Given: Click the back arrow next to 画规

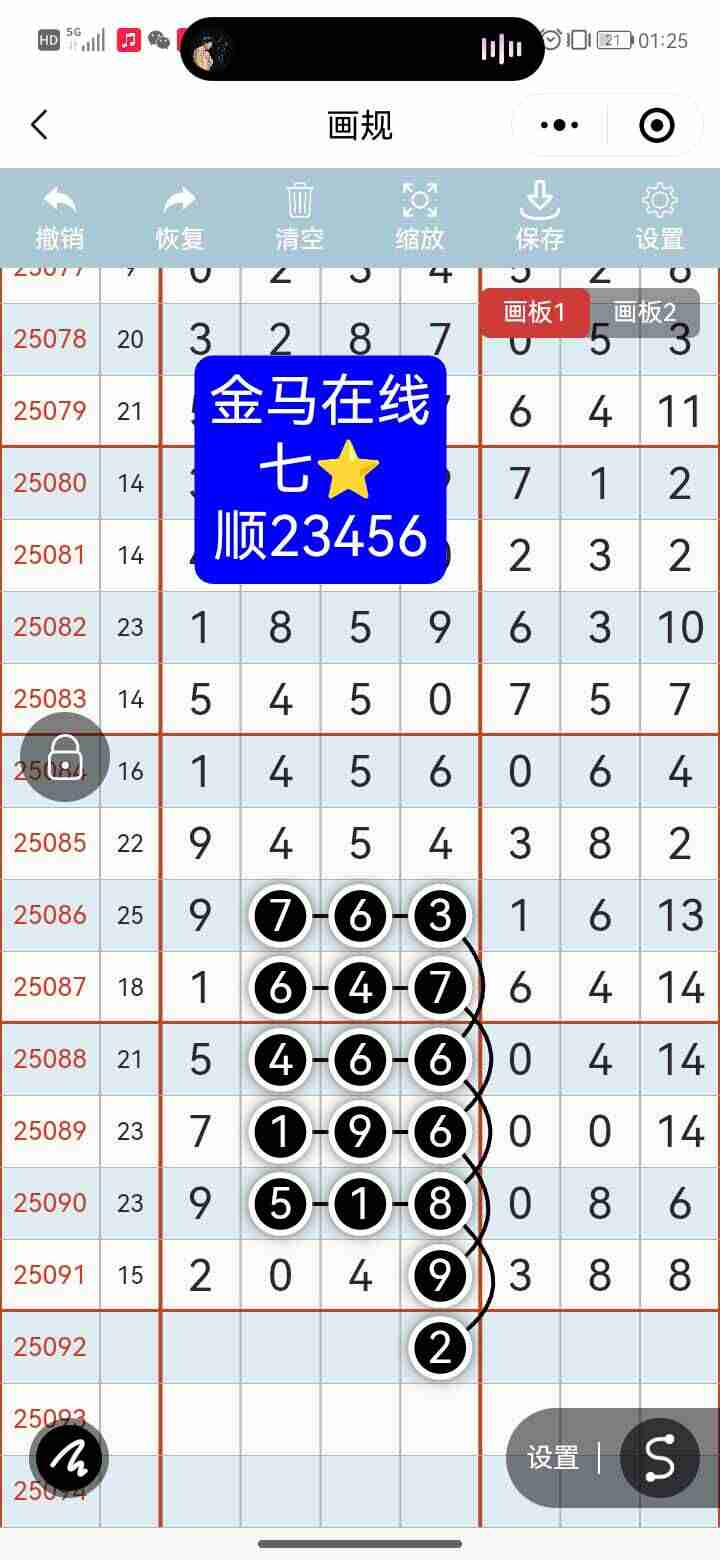Looking at the screenshot, I should click(38, 125).
